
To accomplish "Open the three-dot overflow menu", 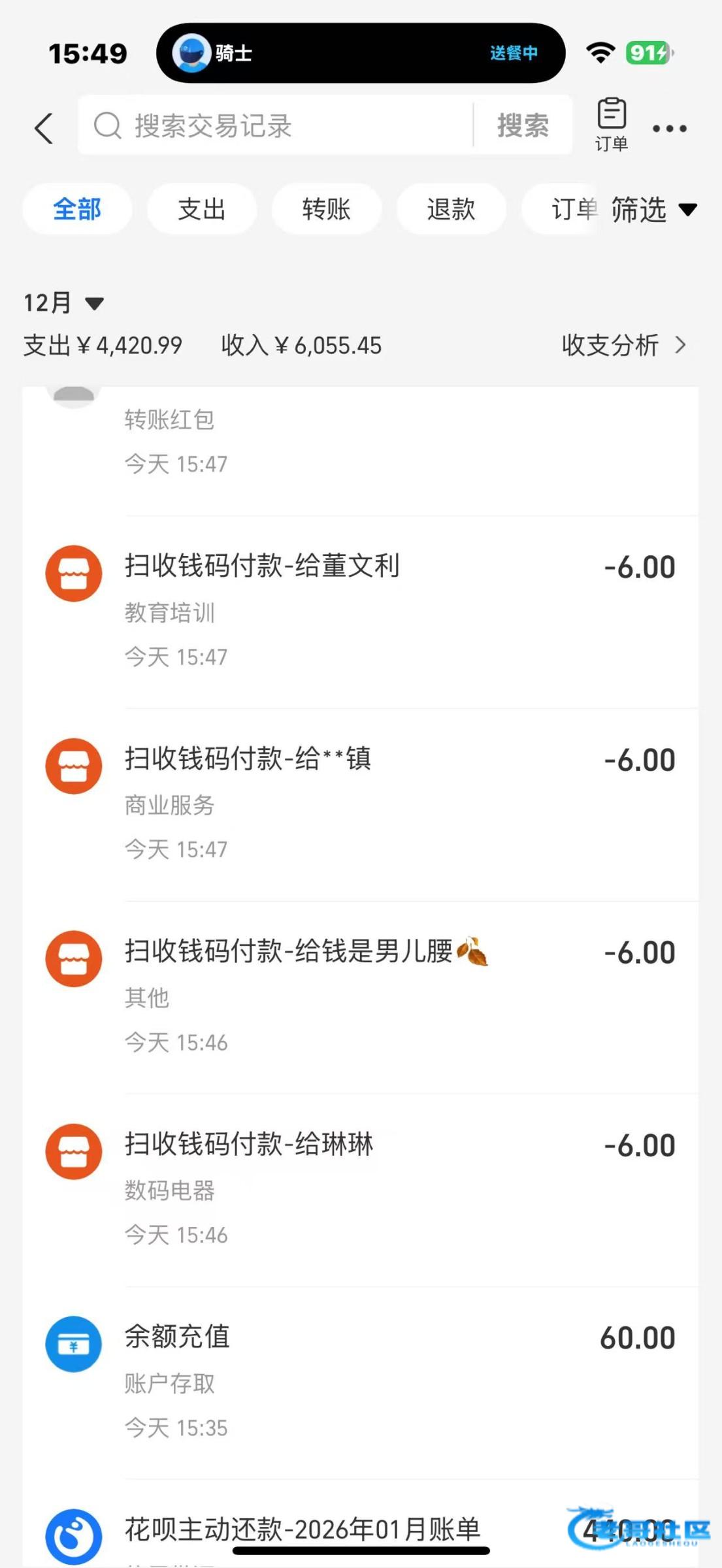I will click(x=670, y=129).
